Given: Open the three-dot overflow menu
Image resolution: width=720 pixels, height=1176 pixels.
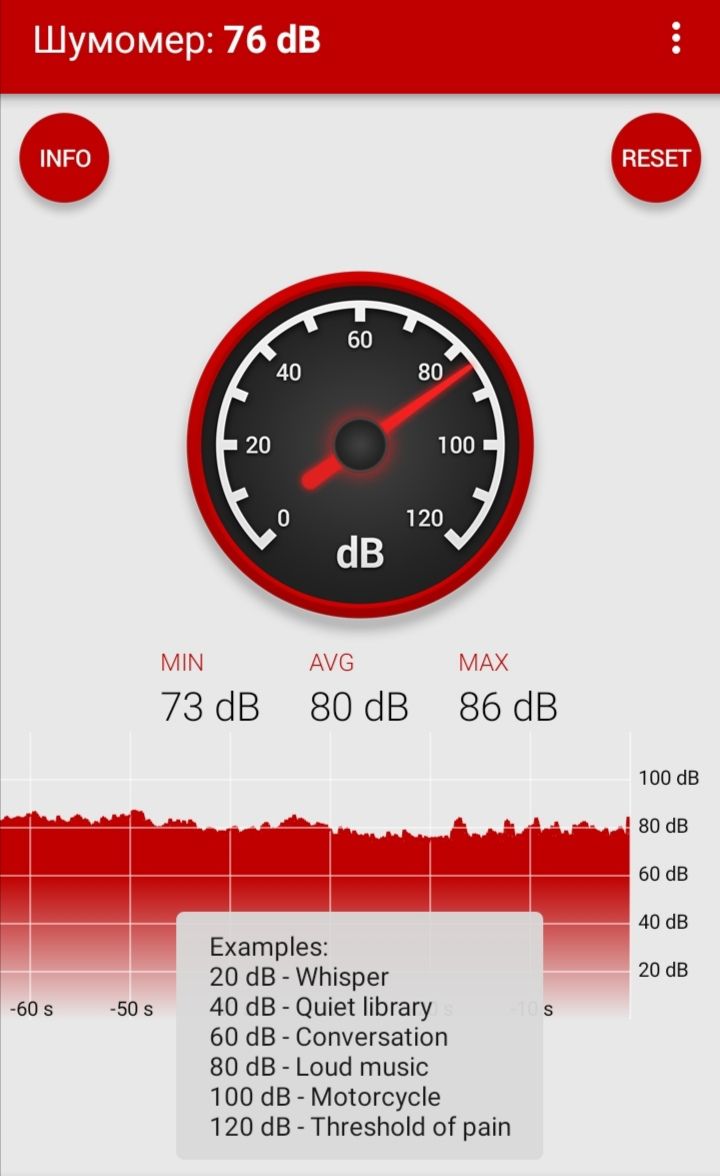Looking at the screenshot, I should tap(676, 38).
